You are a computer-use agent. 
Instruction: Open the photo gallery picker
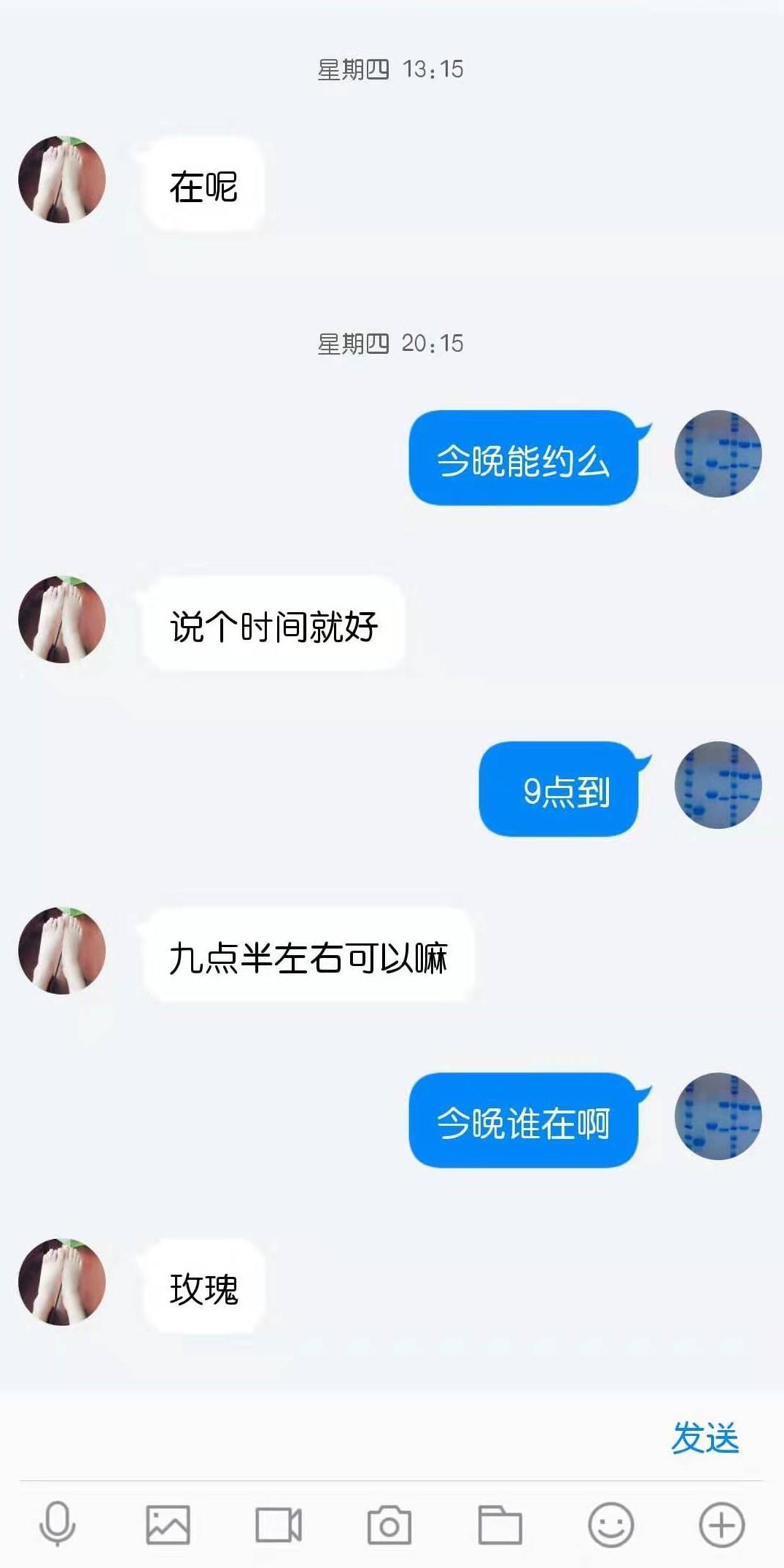(x=168, y=1524)
